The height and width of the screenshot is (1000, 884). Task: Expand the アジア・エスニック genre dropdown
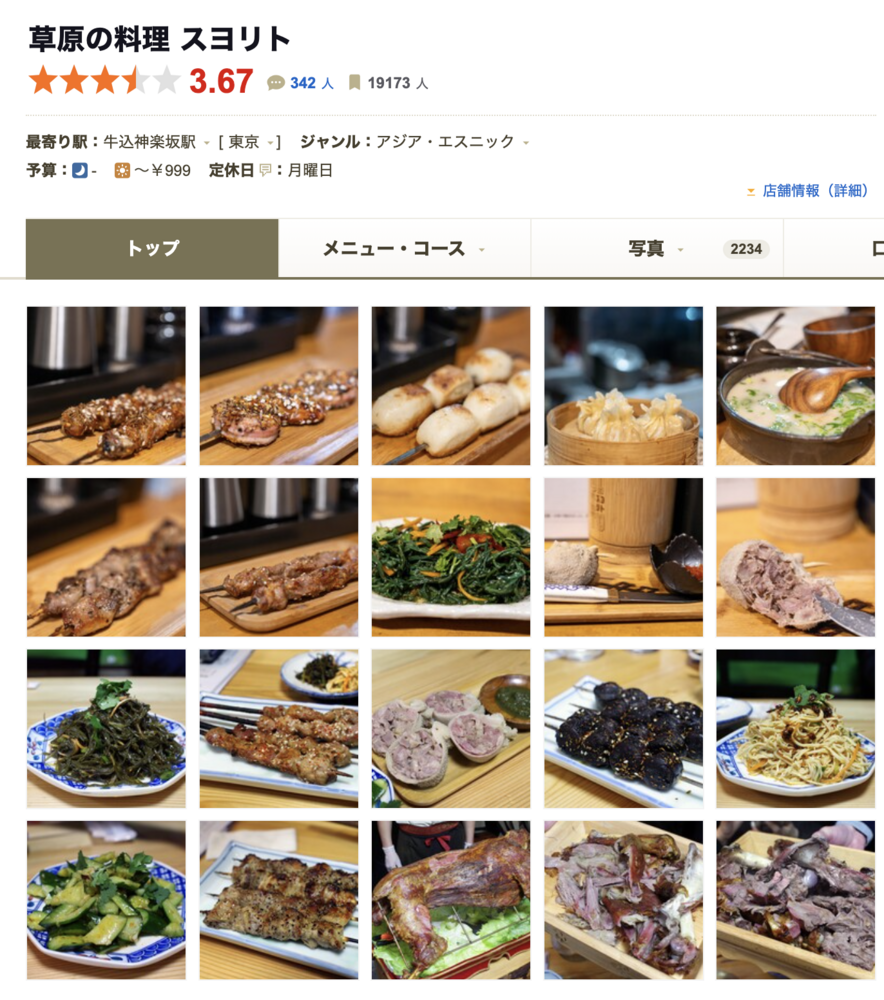(x=525, y=142)
